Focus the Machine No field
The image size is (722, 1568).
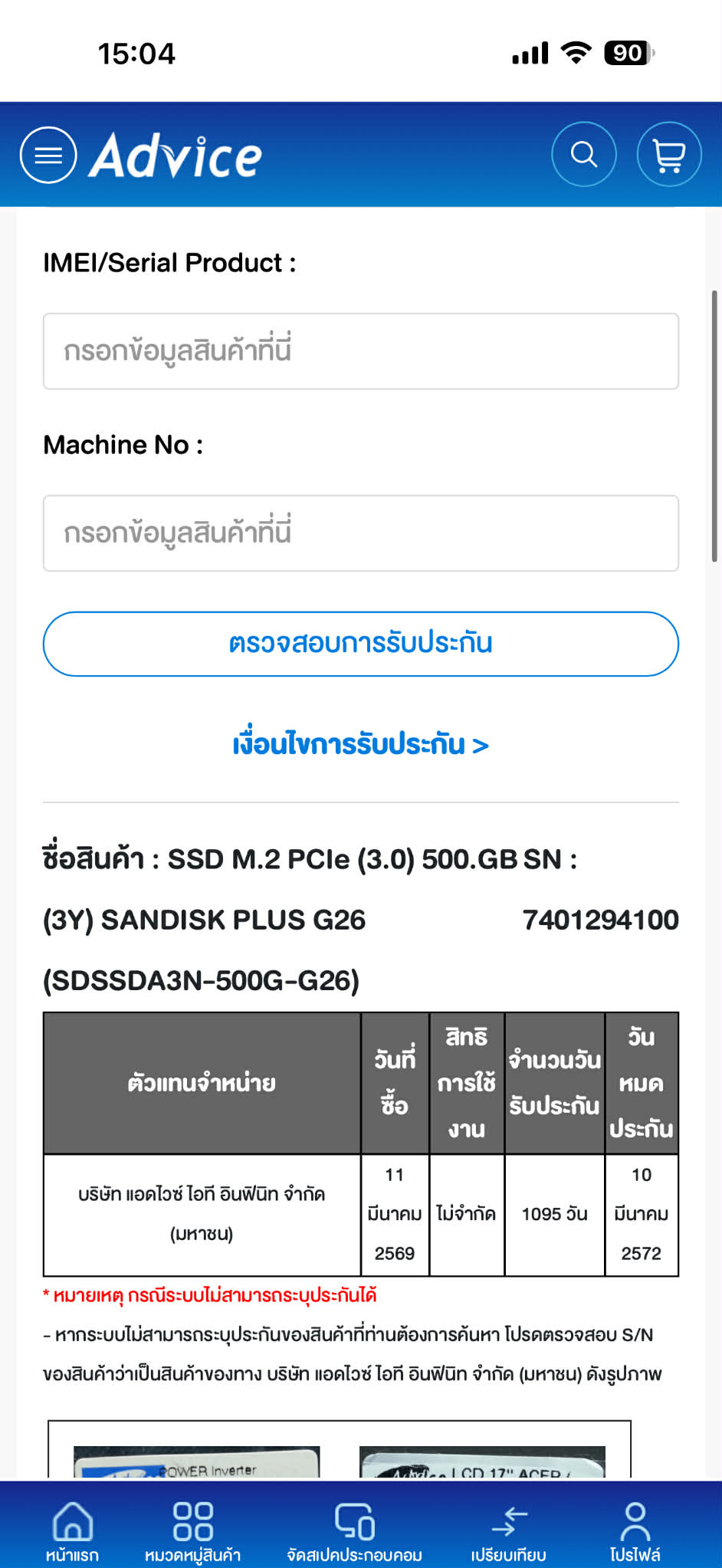point(360,533)
